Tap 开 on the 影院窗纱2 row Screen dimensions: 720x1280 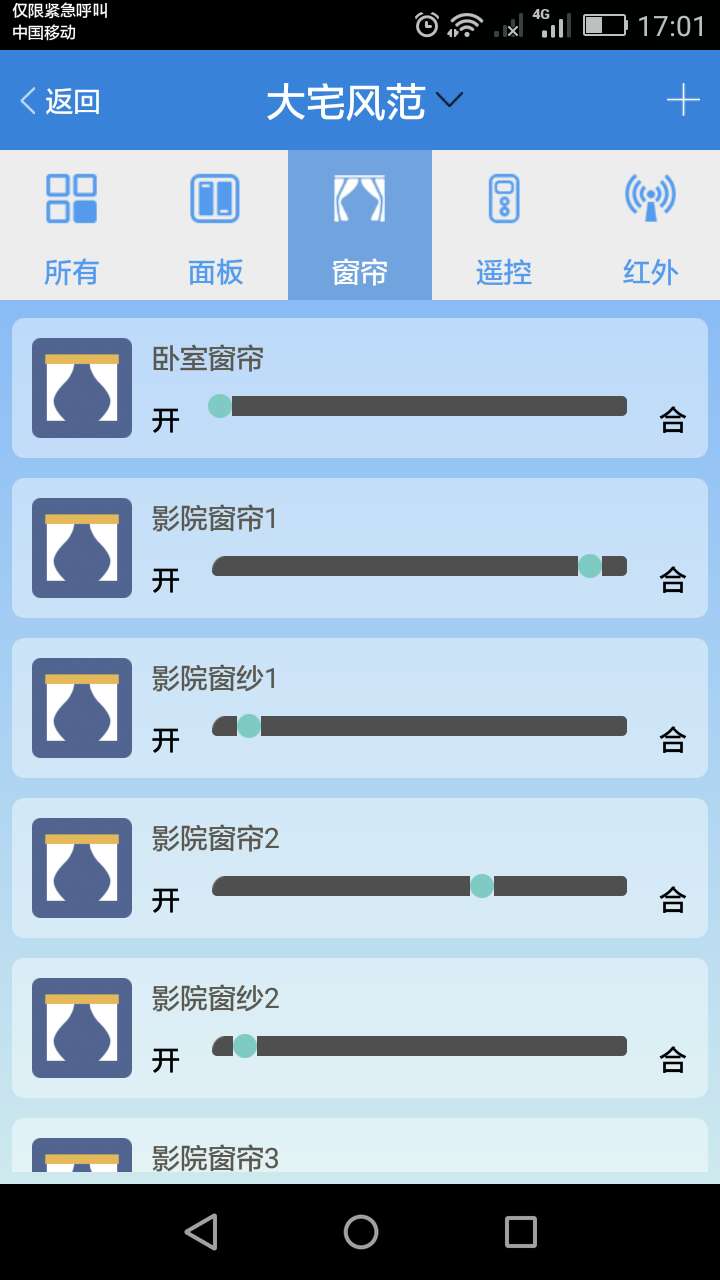pyautogui.click(x=167, y=1060)
